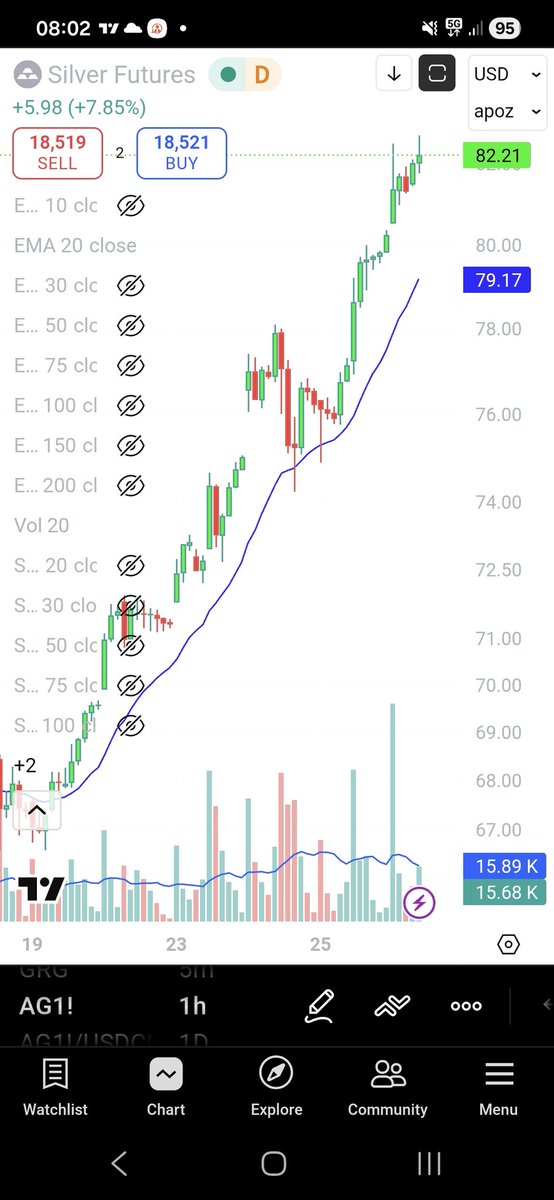Tap the fullscreen chart icon
Viewport: 554px width, 1200px height.
click(437, 73)
